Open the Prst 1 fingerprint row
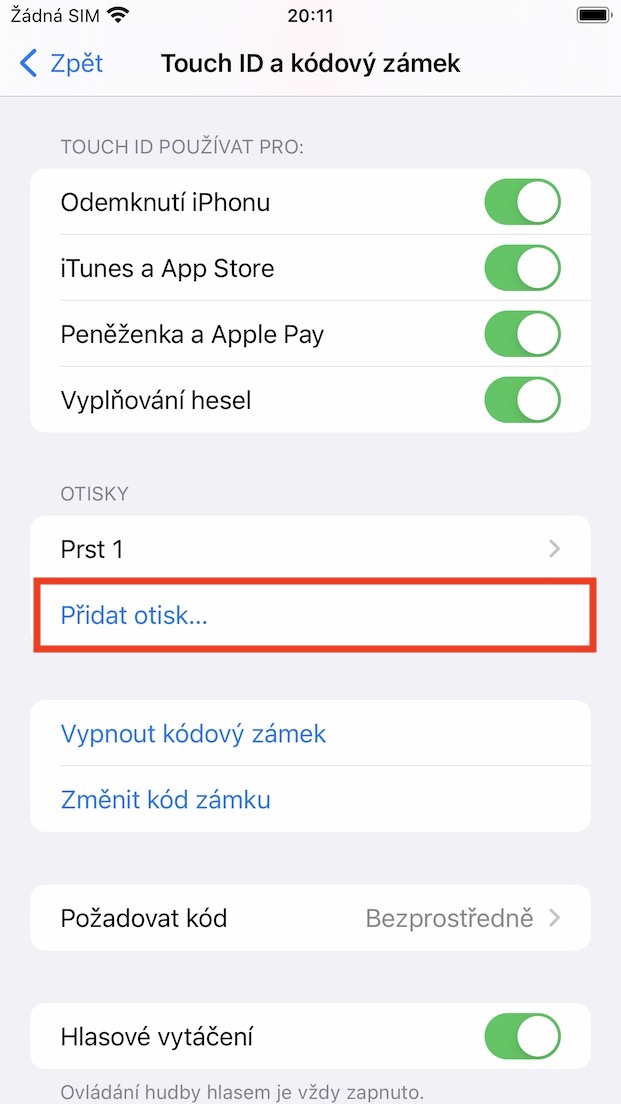This screenshot has height=1104, width=621. pos(310,549)
